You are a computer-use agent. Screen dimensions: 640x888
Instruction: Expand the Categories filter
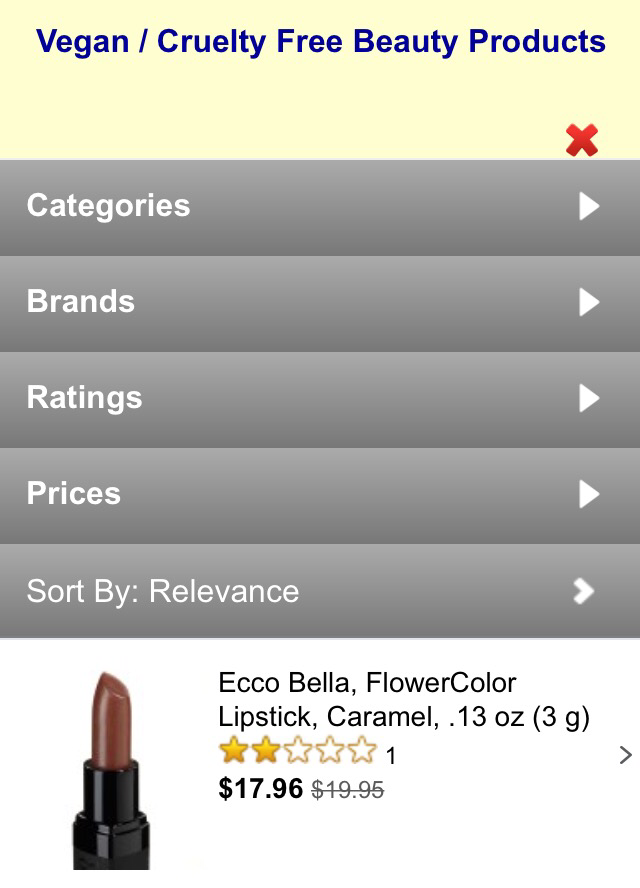(320, 207)
